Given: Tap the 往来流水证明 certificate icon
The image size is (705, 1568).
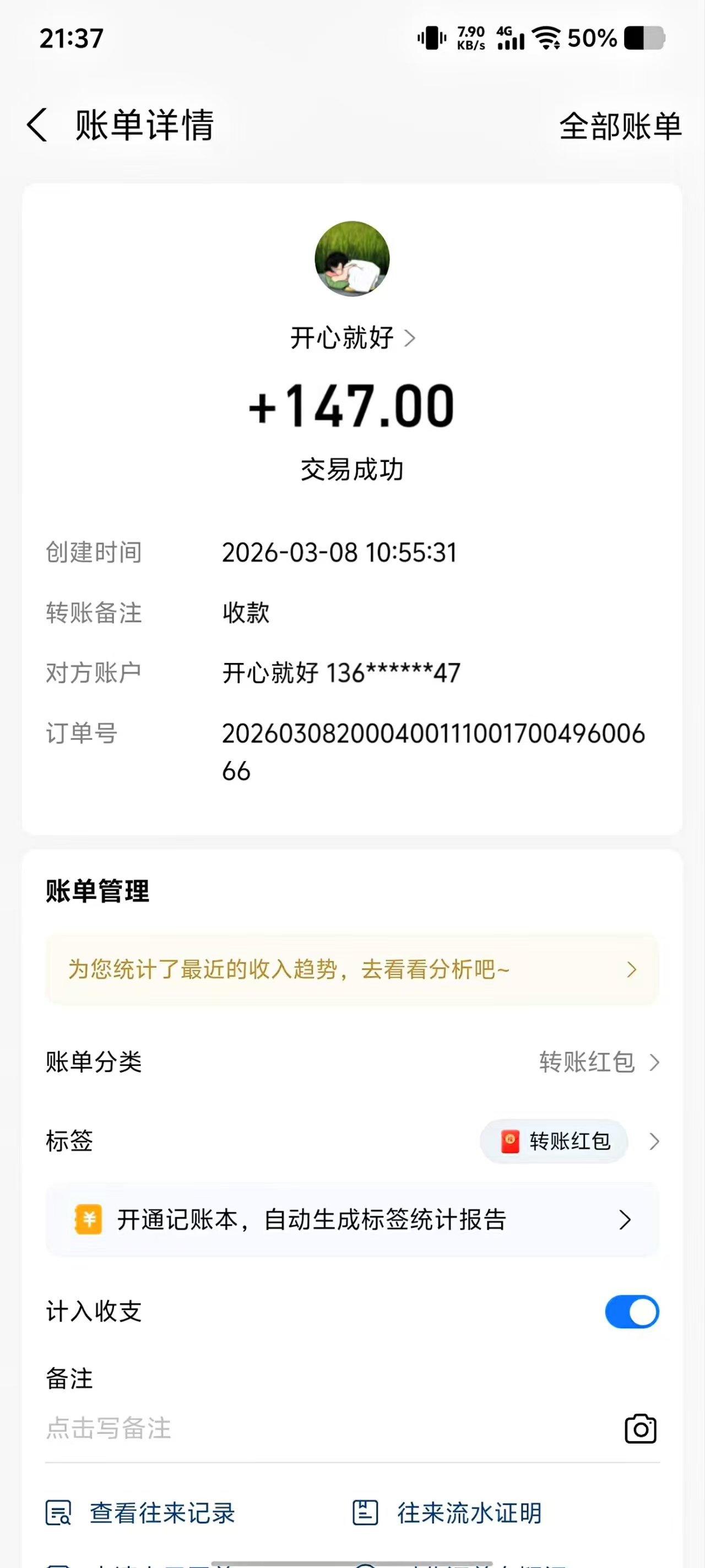Looking at the screenshot, I should (x=365, y=1514).
